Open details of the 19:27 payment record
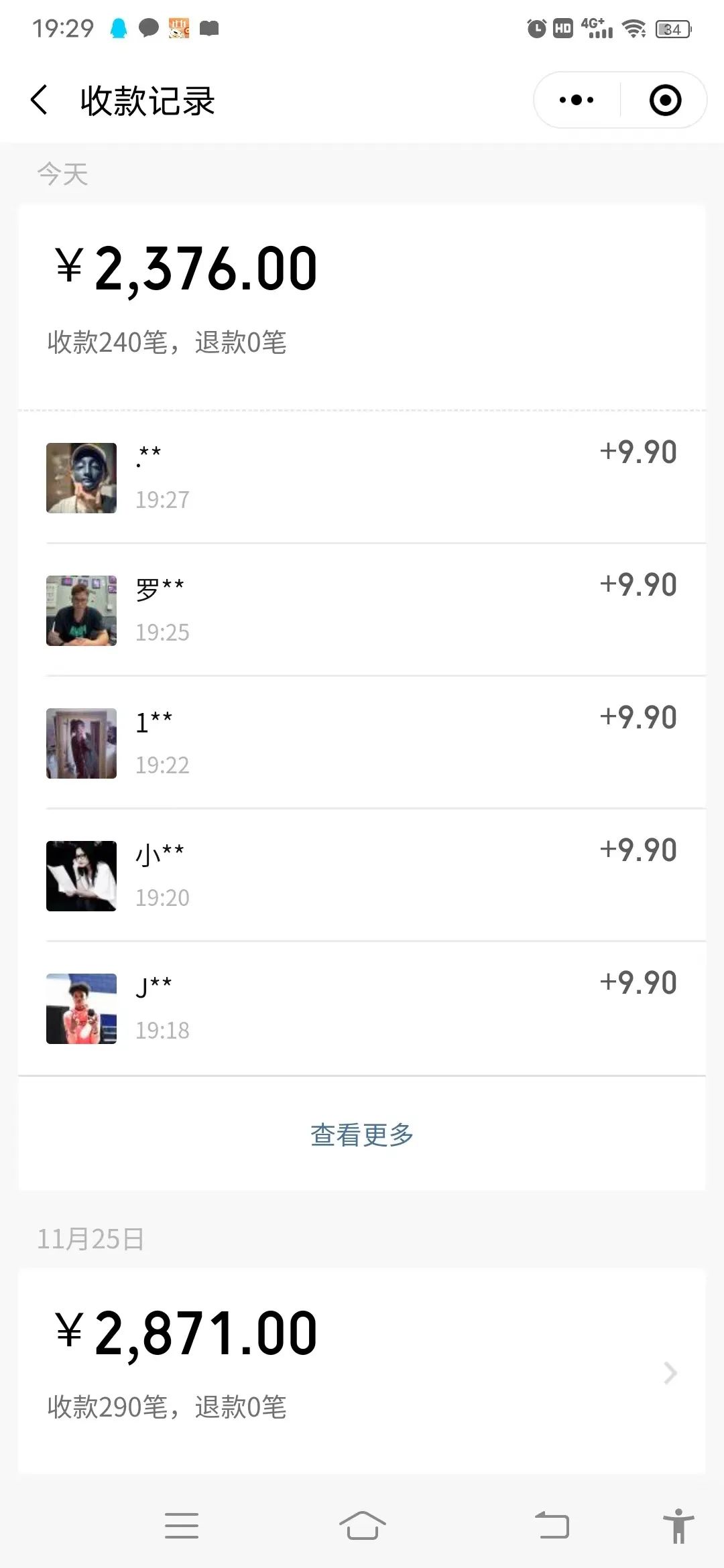This screenshot has width=724, height=1568. pyautogui.click(x=362, y=476)
